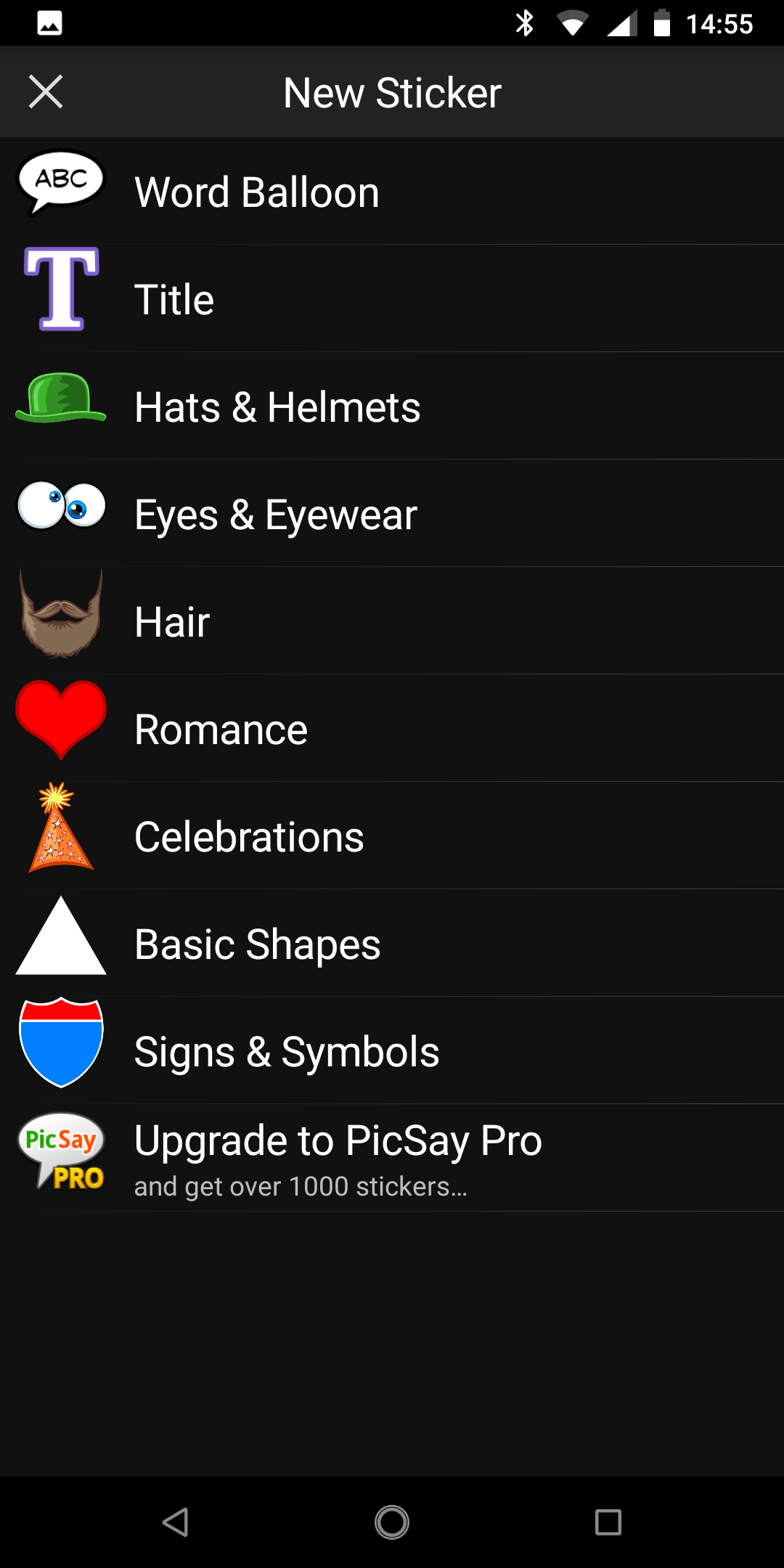Browse Eyes & Eyewear stickers
The height and width of the screenshot is (1568, 784).
(x=392, y=514)
